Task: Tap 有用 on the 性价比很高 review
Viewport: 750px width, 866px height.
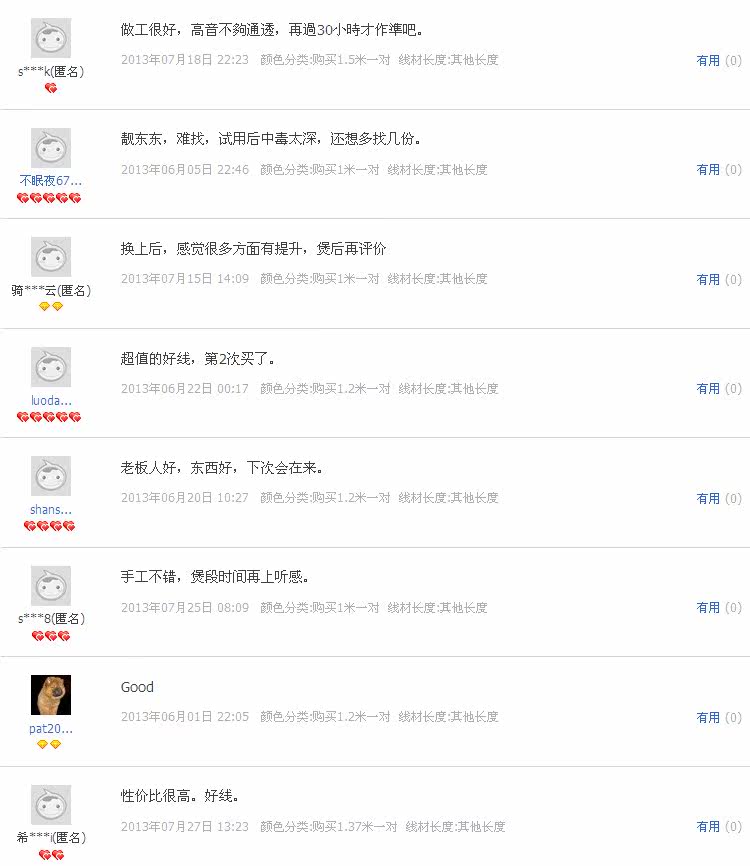Action: tap(708, 827)
